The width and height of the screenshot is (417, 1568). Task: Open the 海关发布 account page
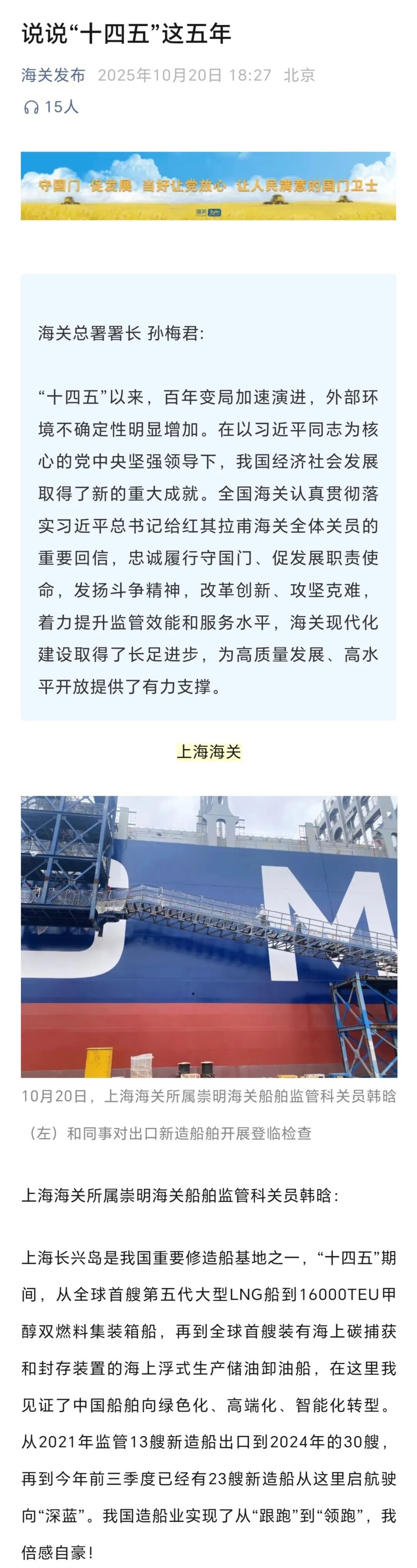pos(53,75)
